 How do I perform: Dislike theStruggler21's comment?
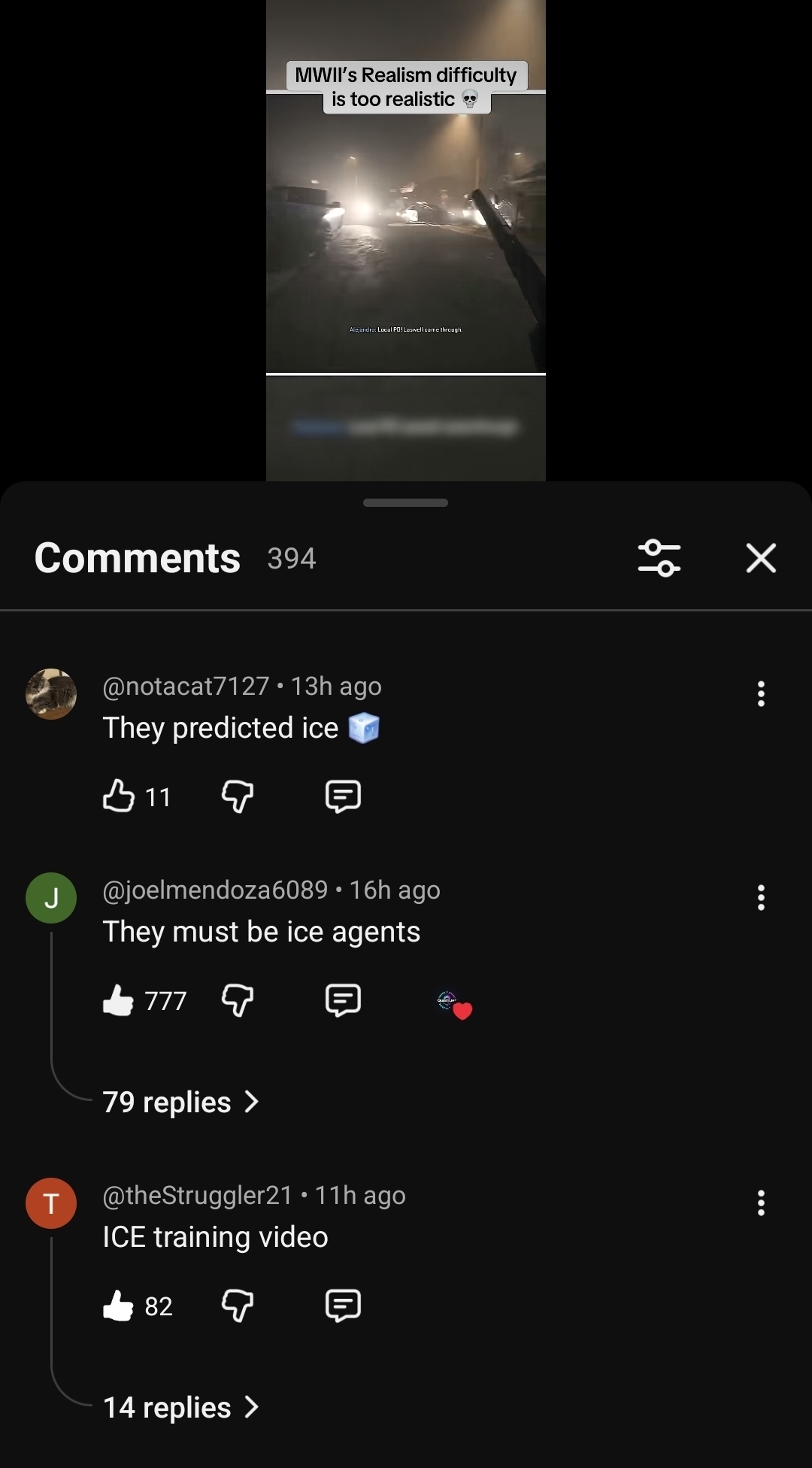pos(238,1306)
